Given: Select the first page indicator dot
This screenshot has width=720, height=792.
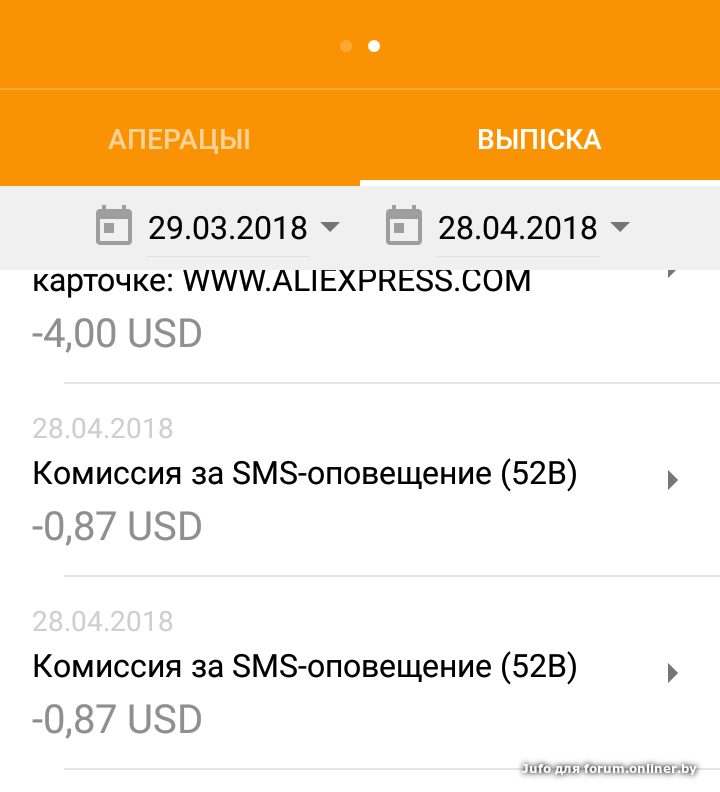Looking at the screenshot, I should click(347, 46).
